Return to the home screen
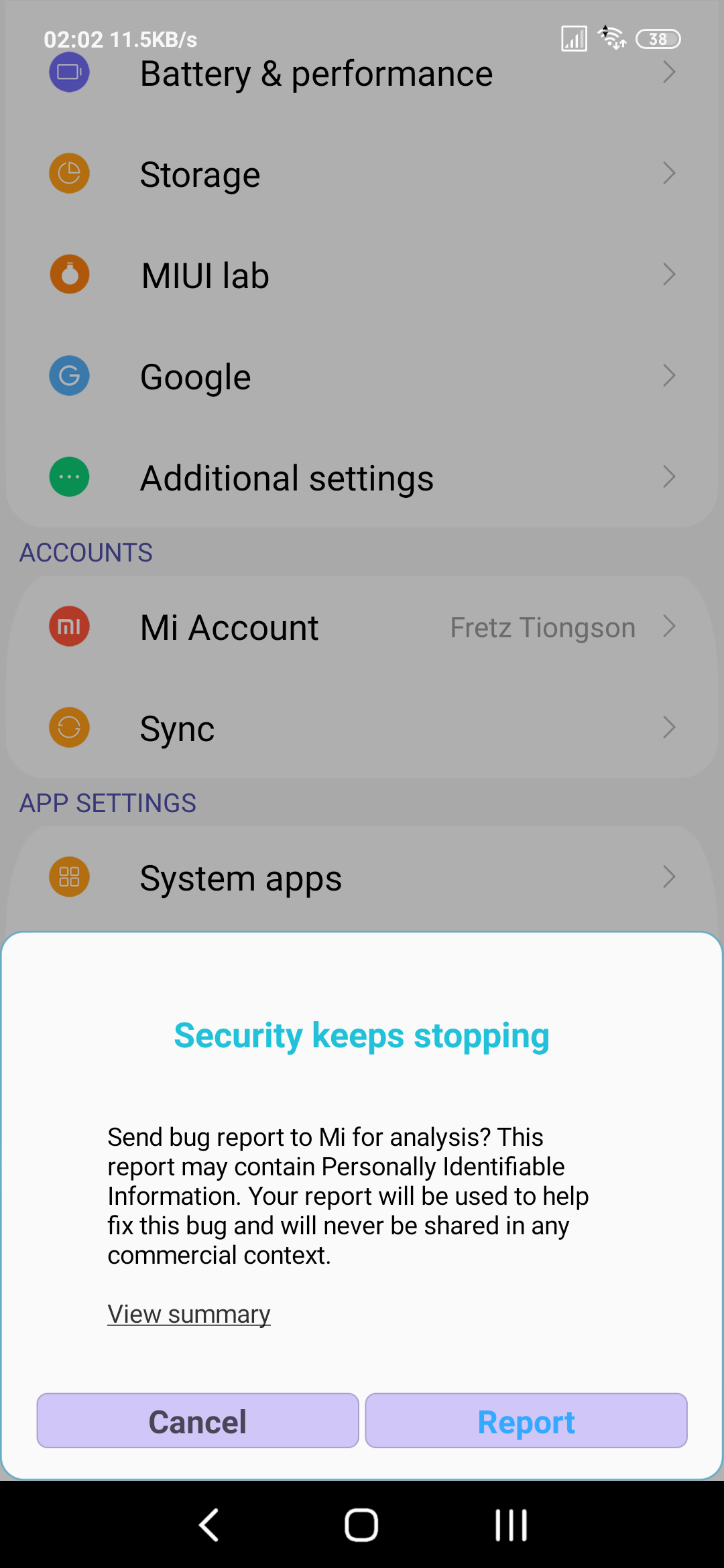Viewport: 724px width, 1568px height. [361, 1525]
